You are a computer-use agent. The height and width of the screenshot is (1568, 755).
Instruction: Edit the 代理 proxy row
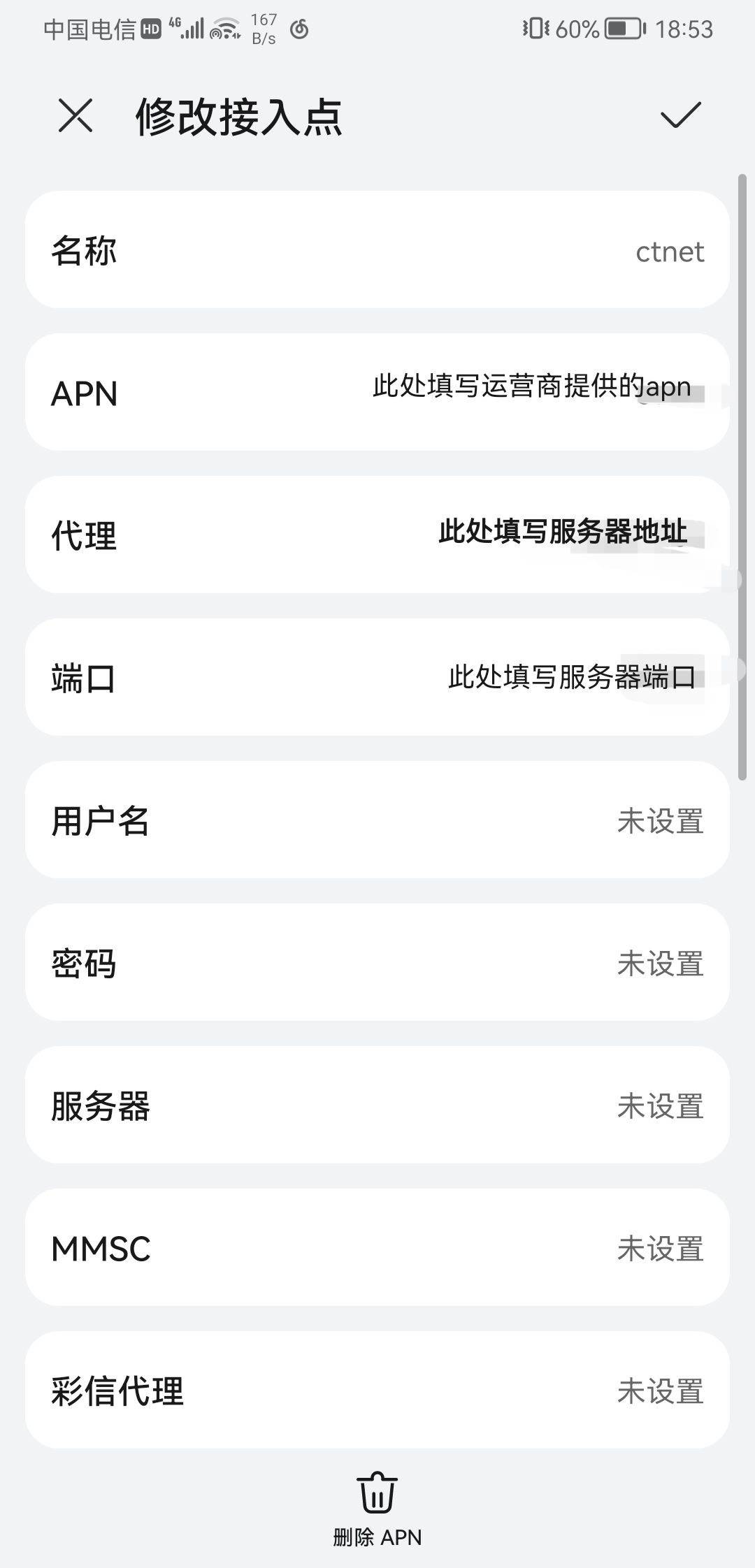(x=377, y=535)
